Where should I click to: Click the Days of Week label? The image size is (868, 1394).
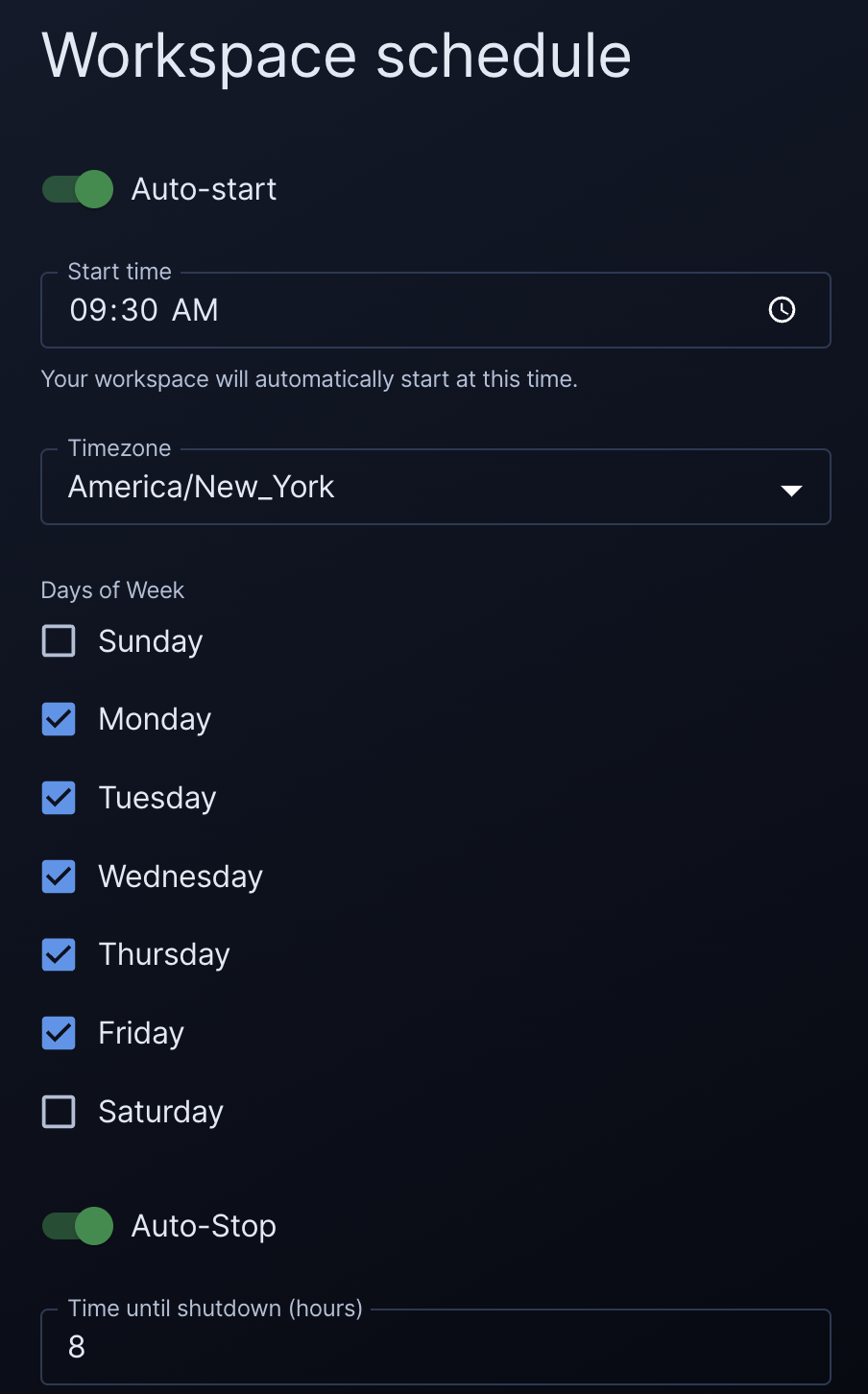(x=111, y=589)
